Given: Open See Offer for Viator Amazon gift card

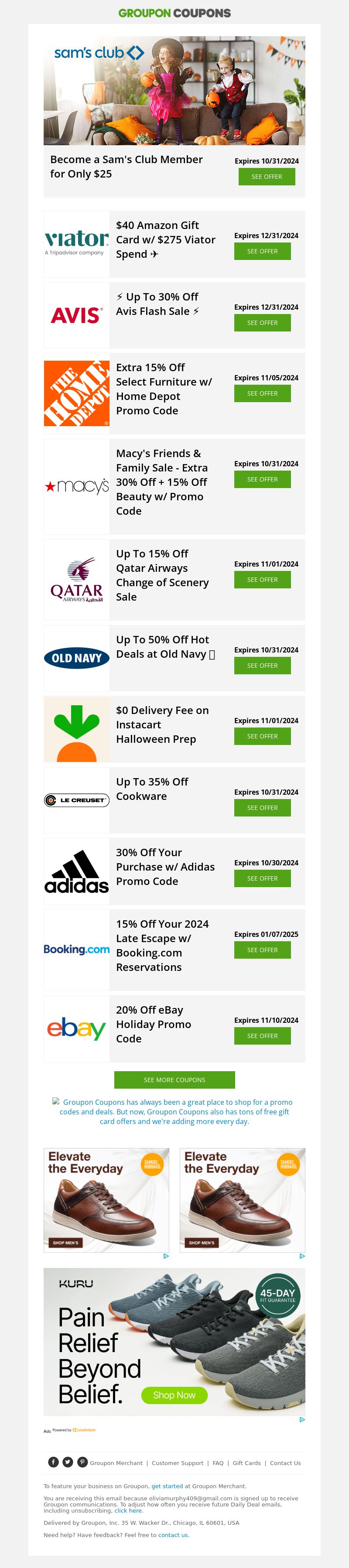Looking at the screenshot, I should pos(262,251).
